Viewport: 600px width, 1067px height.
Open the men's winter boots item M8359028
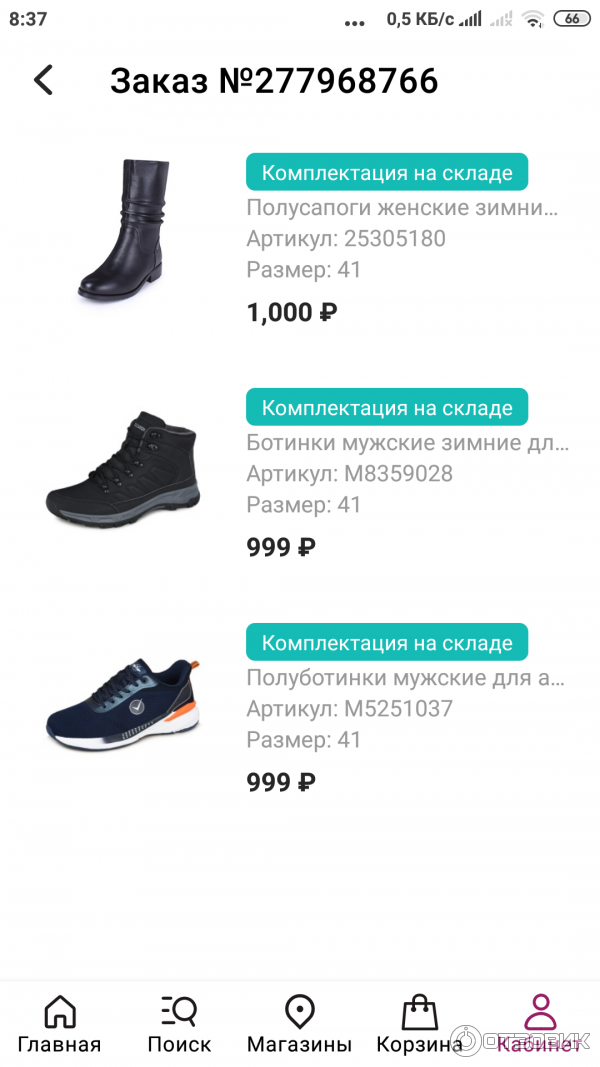[407, 443]
